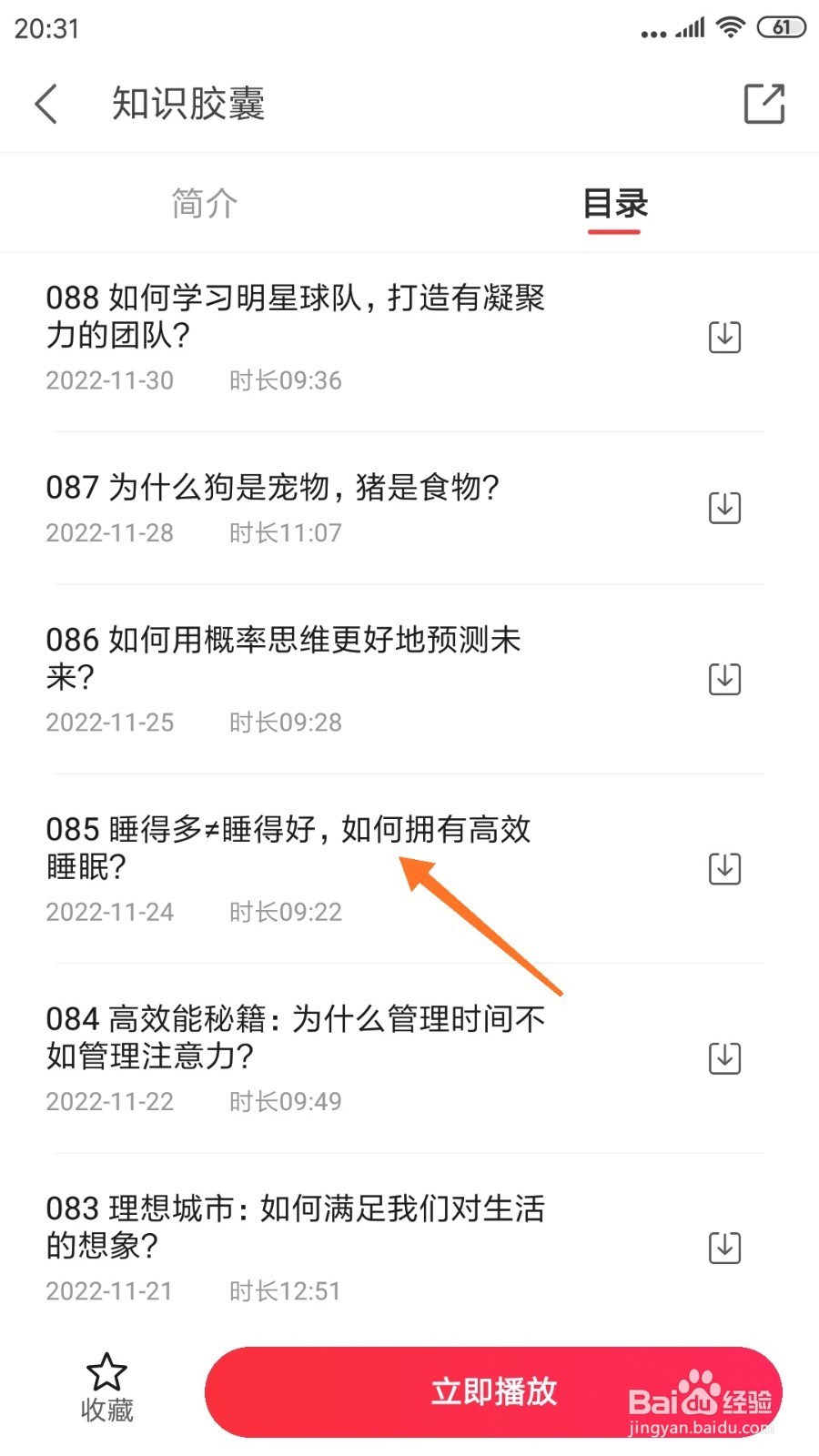Switch to the 简介 tab

(x=205, y=203)
